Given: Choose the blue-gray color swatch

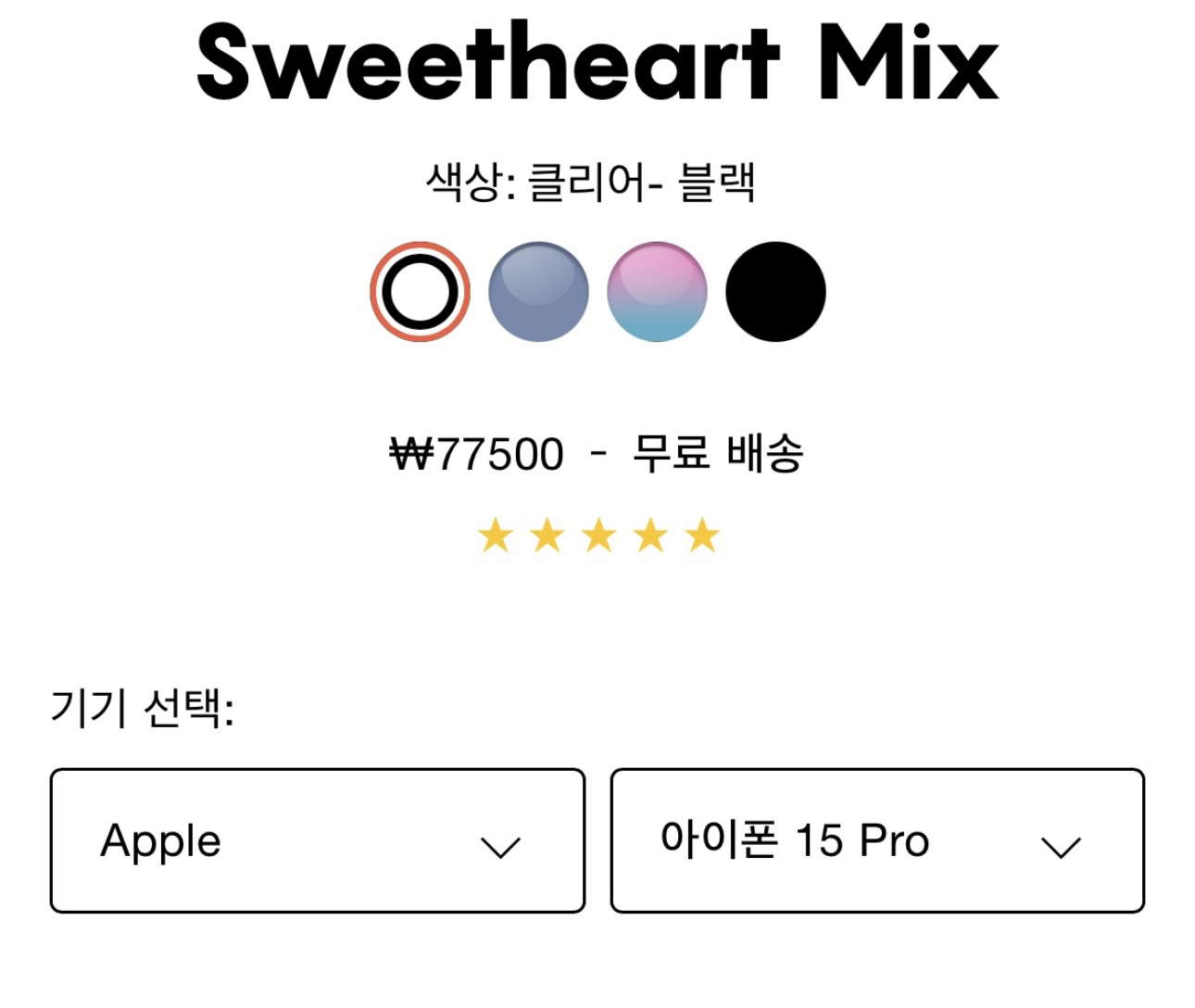Looking at the screenshot, I should [538, 292].
